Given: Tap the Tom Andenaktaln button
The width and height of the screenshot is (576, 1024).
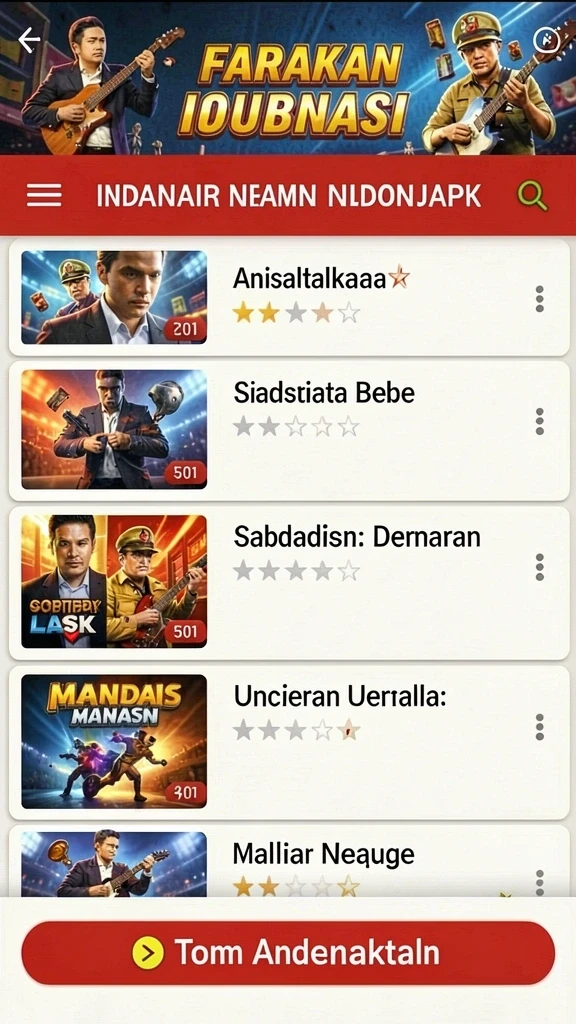Looking at the screenshot, I should pos(288,953).
